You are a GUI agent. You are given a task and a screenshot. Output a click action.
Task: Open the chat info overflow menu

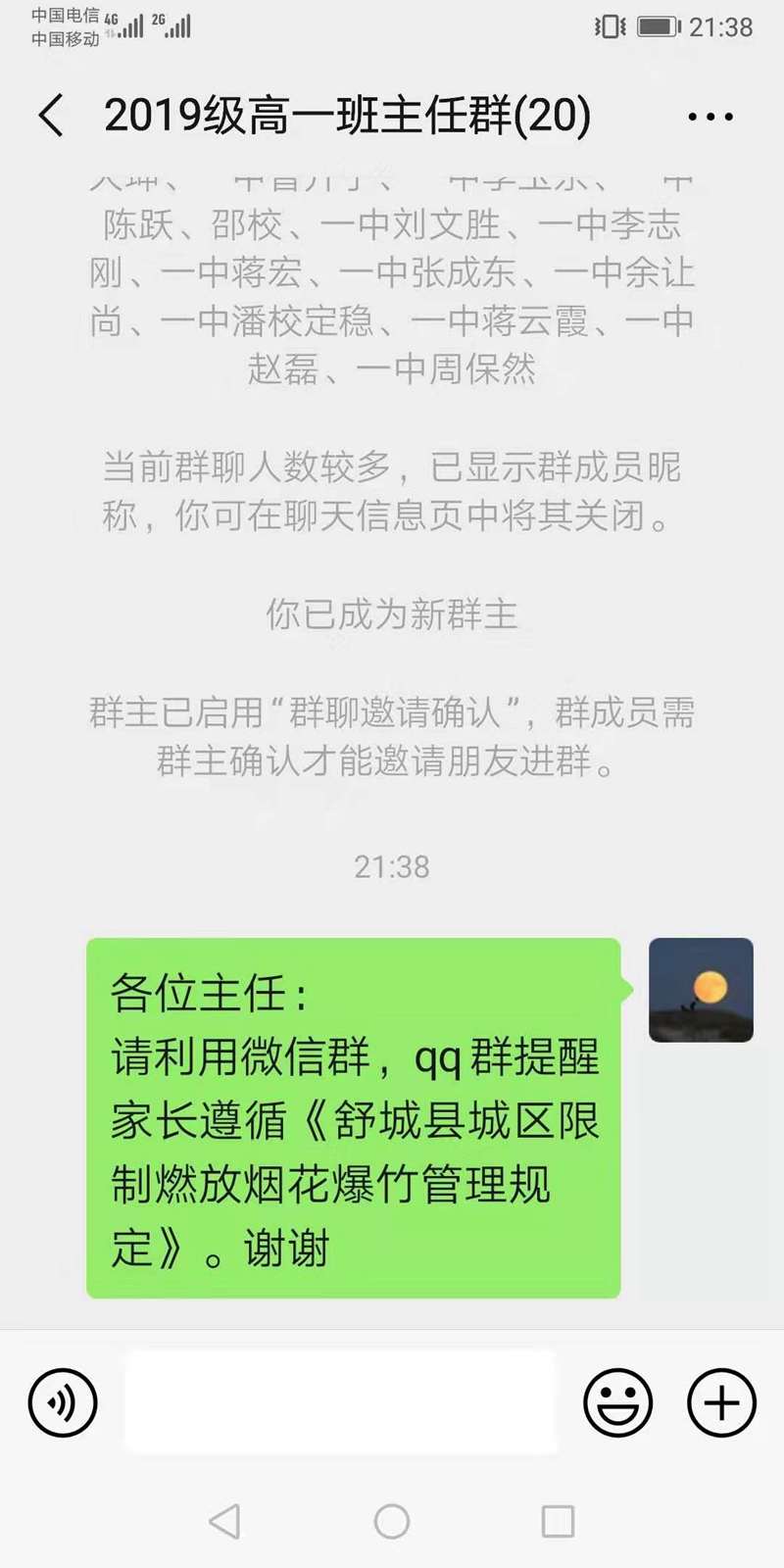pos(710,117)
